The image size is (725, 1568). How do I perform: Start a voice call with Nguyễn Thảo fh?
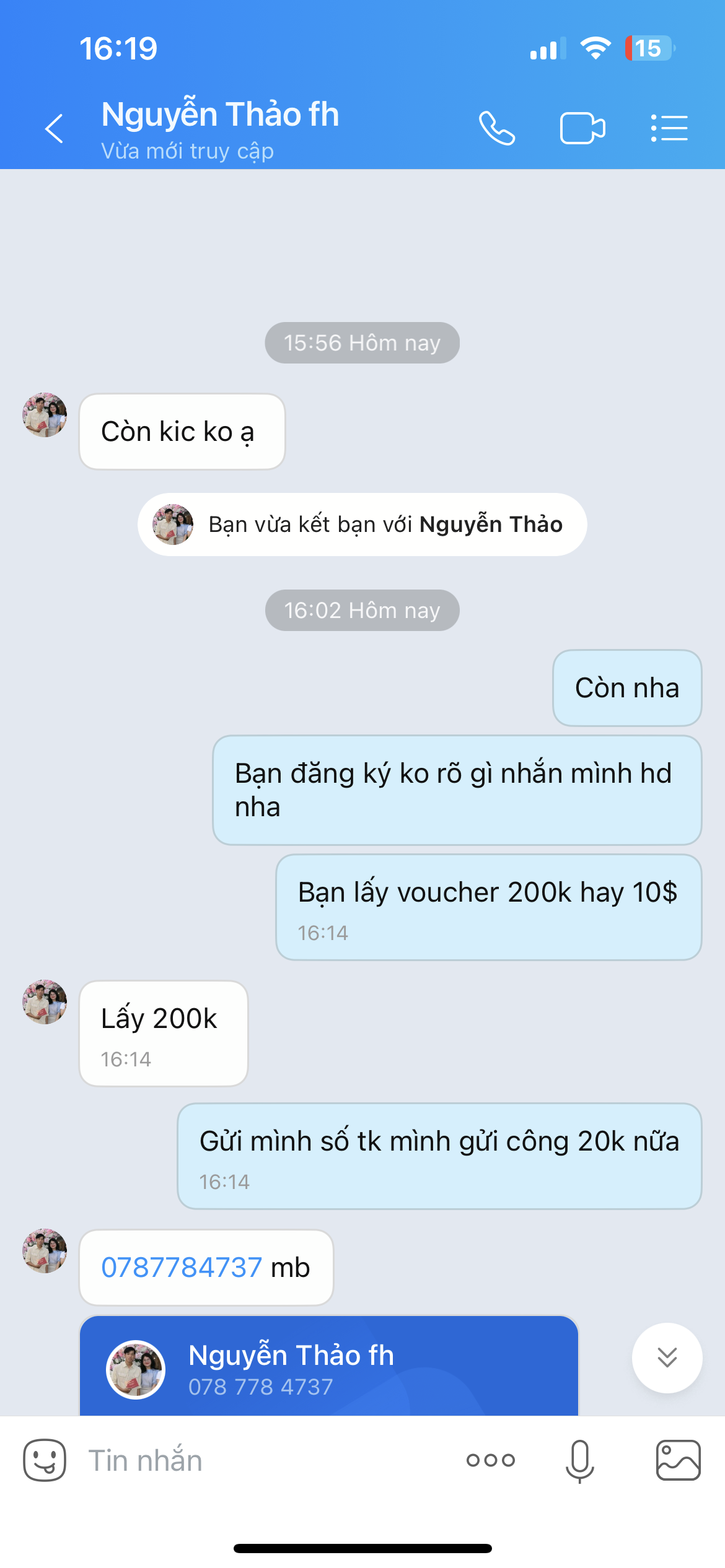tap(497, 129)
